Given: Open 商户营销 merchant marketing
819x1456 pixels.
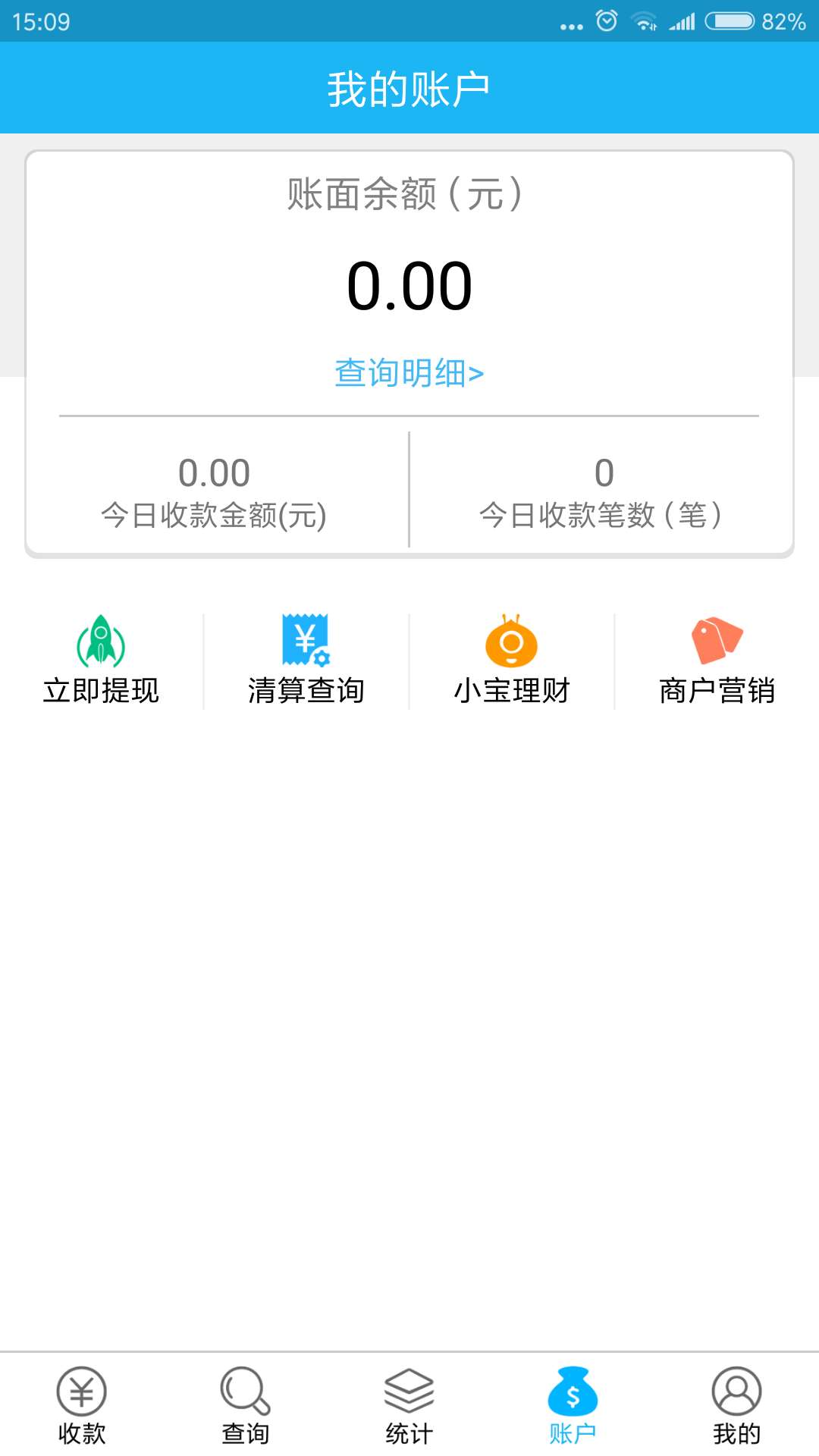Looking at the screenshot, I should point(717,661).
